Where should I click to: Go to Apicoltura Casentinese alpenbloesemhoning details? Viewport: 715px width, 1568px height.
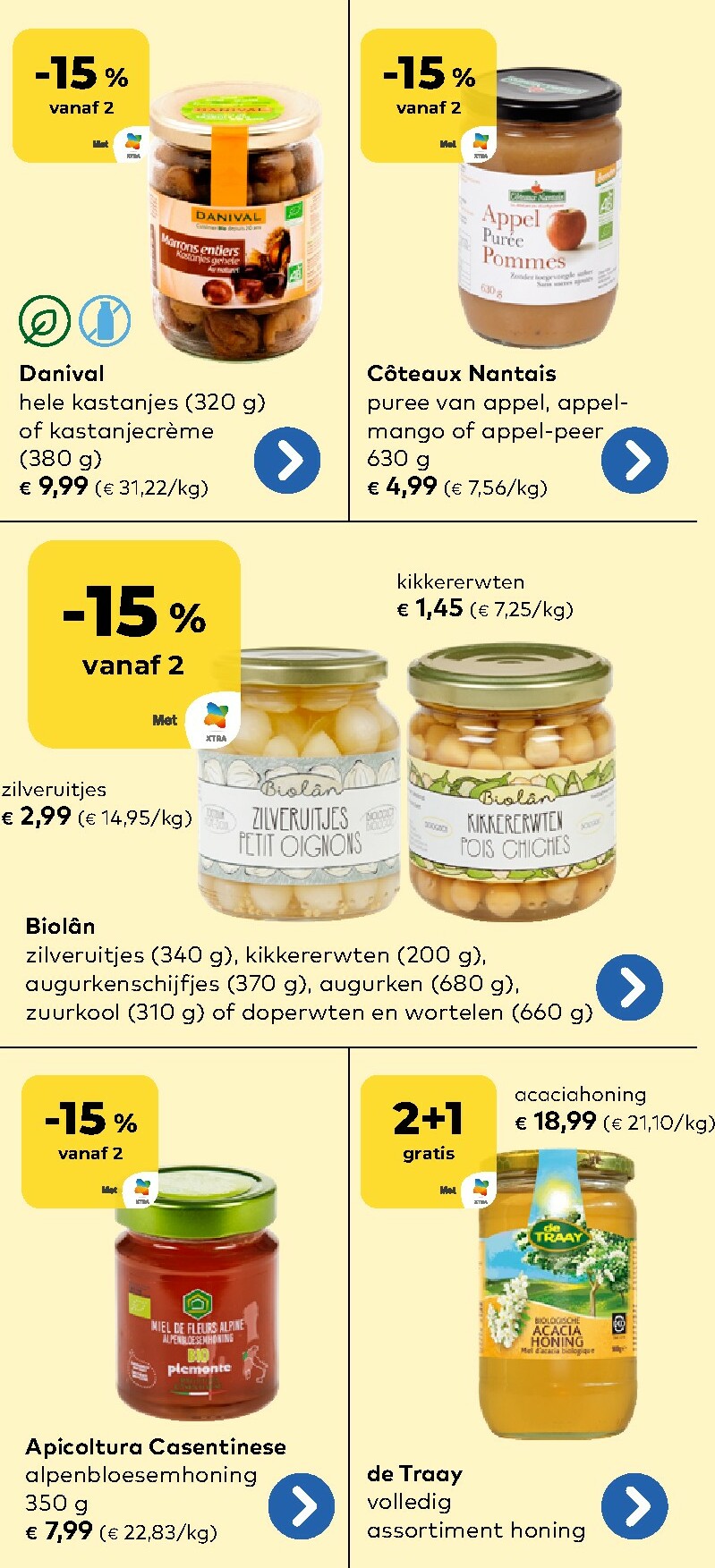tap(302, 1506)
